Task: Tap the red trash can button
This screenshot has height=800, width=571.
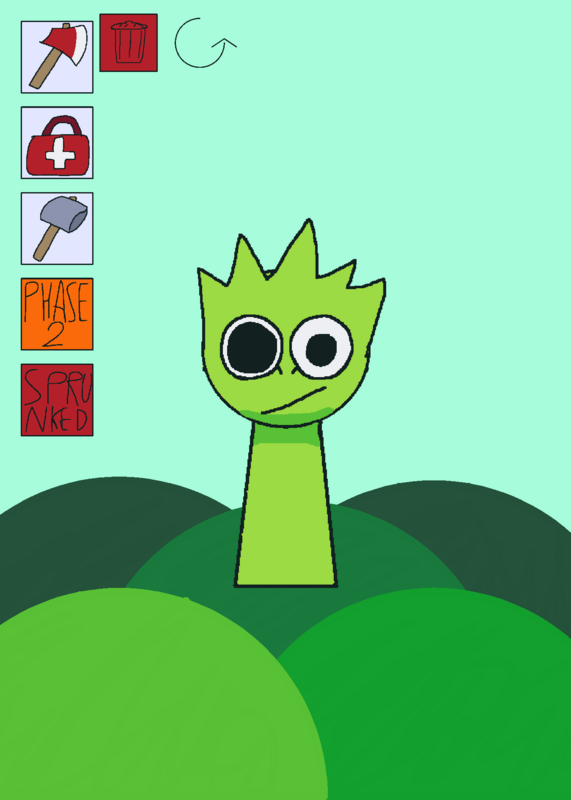Action: 129,43
